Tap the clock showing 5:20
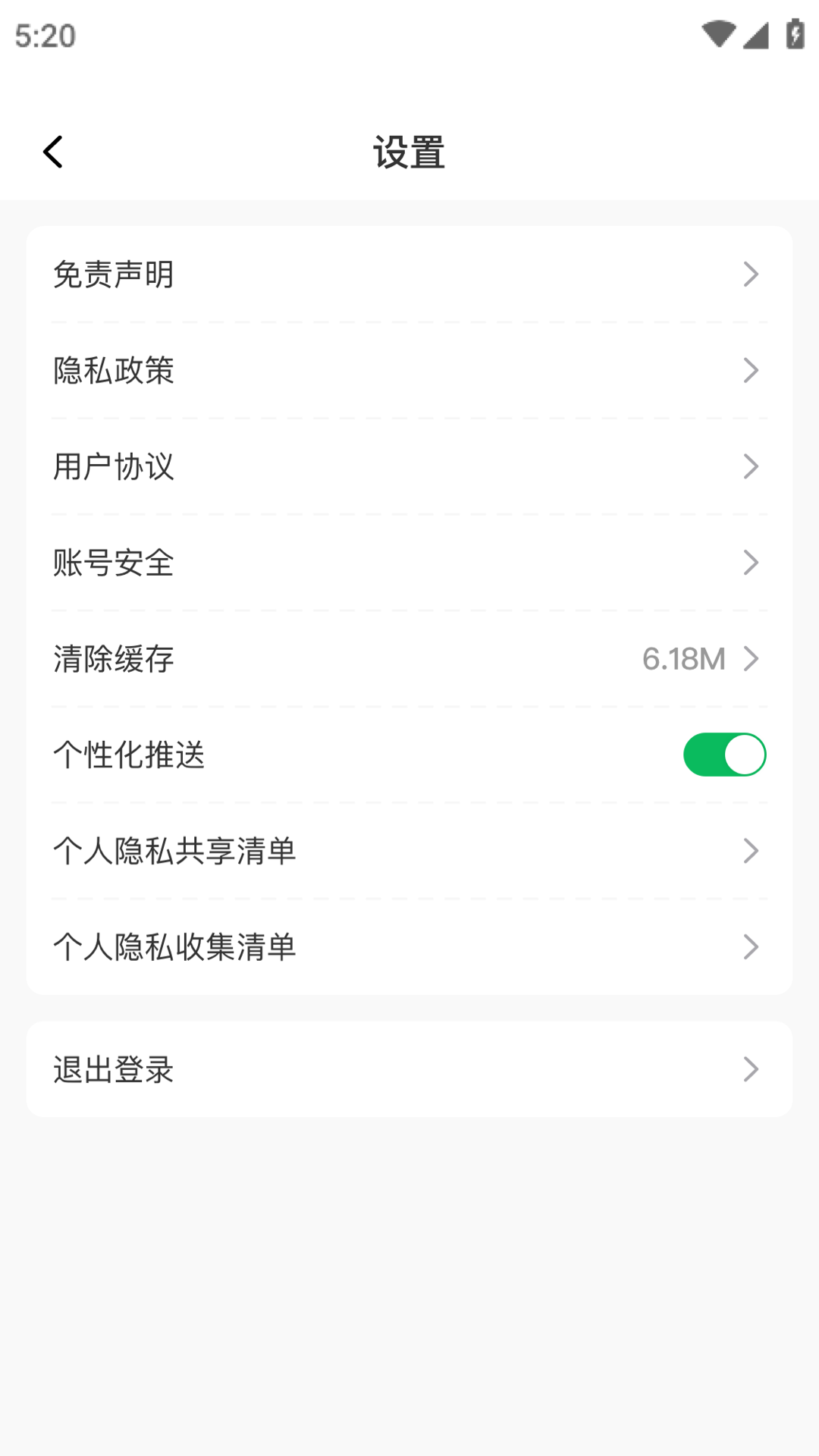Viewport: 819px width, 1456px height. [x=45, y=33]
